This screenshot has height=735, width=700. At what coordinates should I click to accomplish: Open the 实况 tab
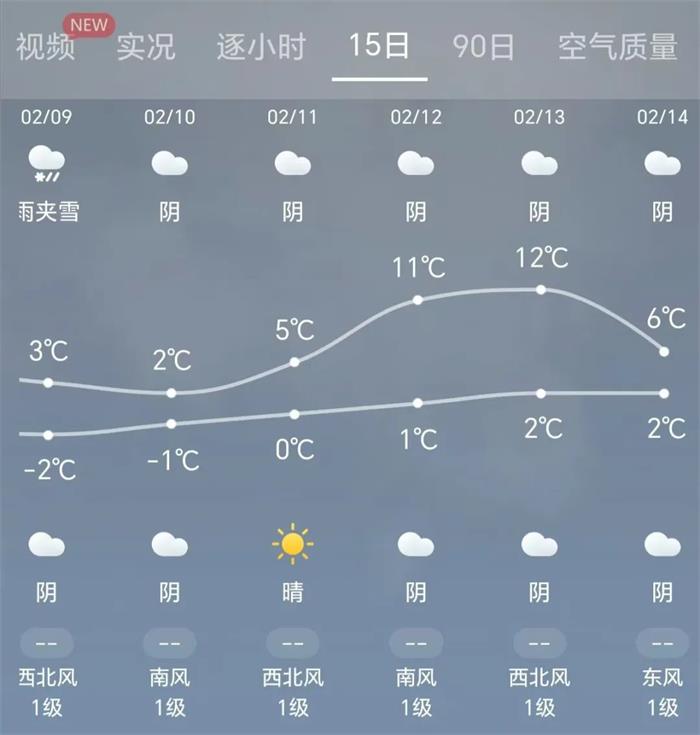[x=146, y=46]
